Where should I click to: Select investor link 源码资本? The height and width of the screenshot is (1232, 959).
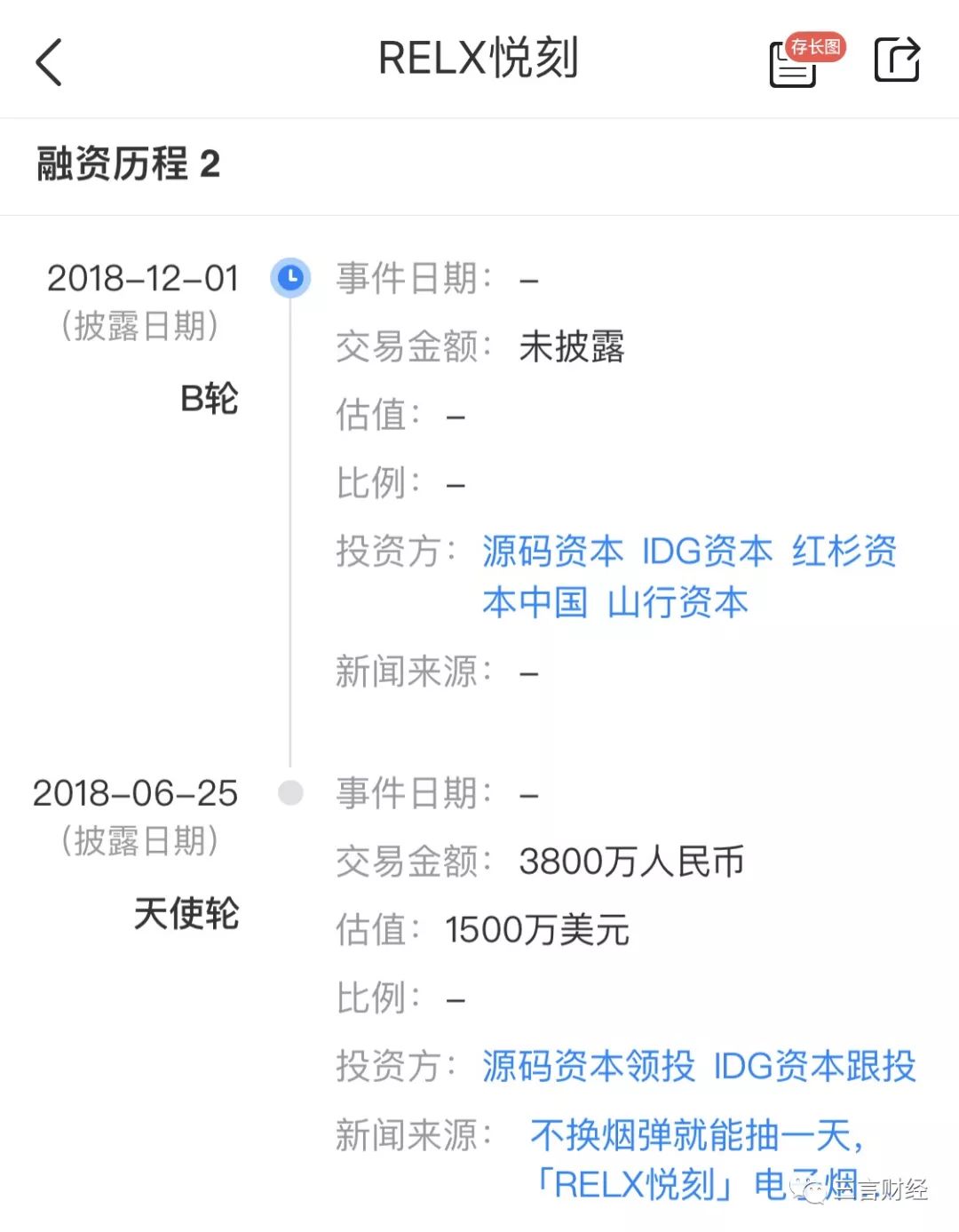[x=552, y=552]
